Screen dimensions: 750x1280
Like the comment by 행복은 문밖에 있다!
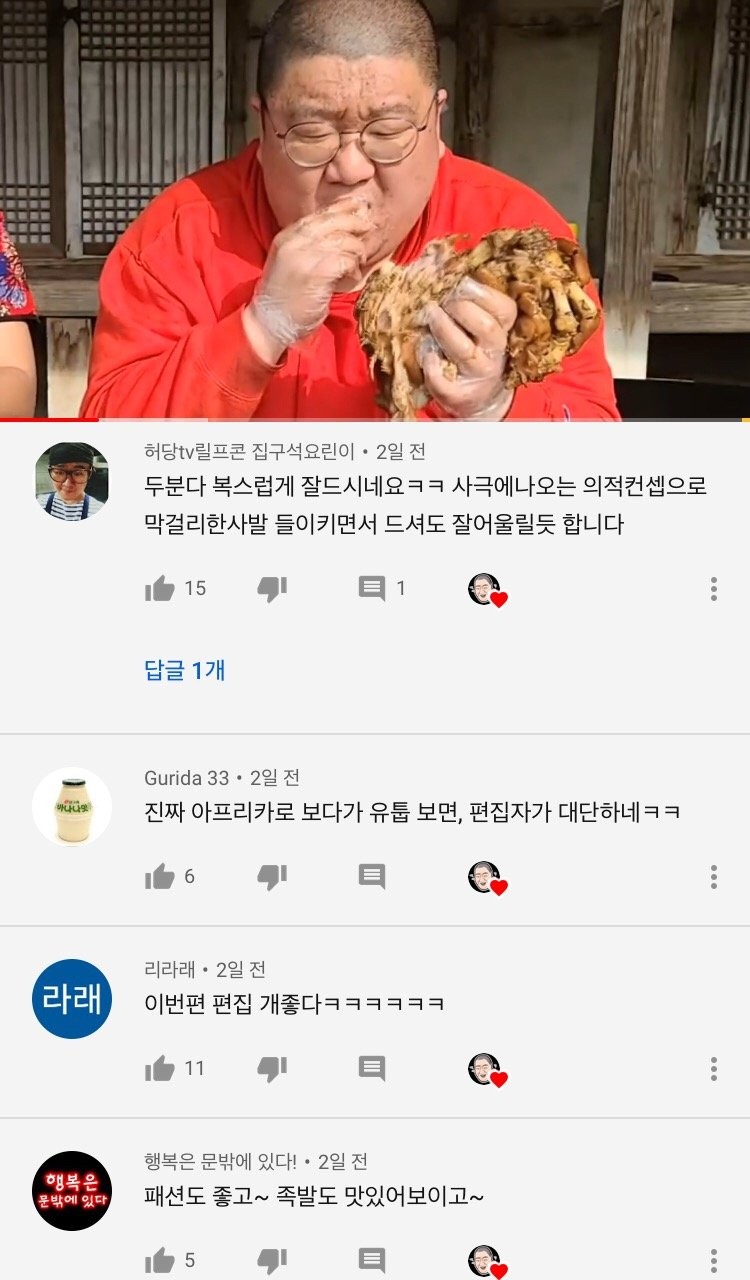(x=160, y=1261)
